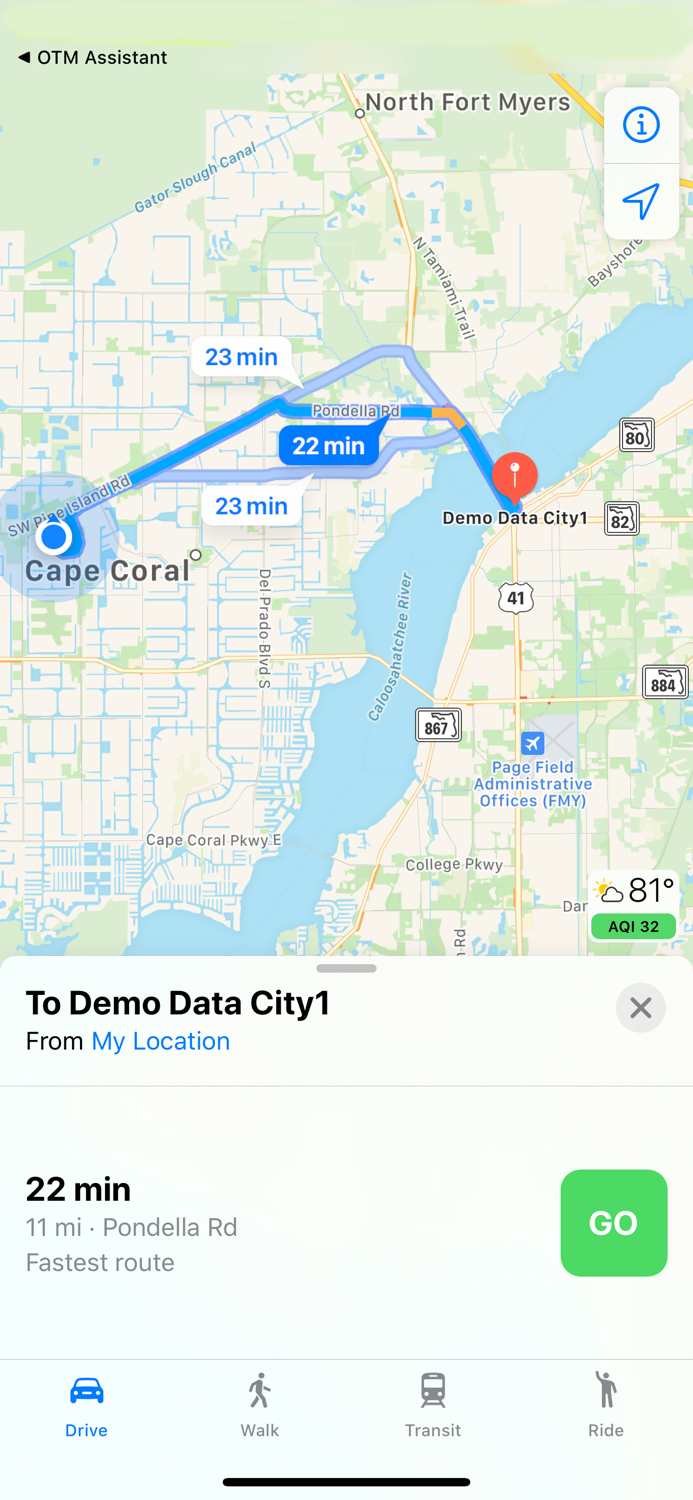Open the weather and AQI badge
Screen dimensions: 693x1500
pos(633,906)
